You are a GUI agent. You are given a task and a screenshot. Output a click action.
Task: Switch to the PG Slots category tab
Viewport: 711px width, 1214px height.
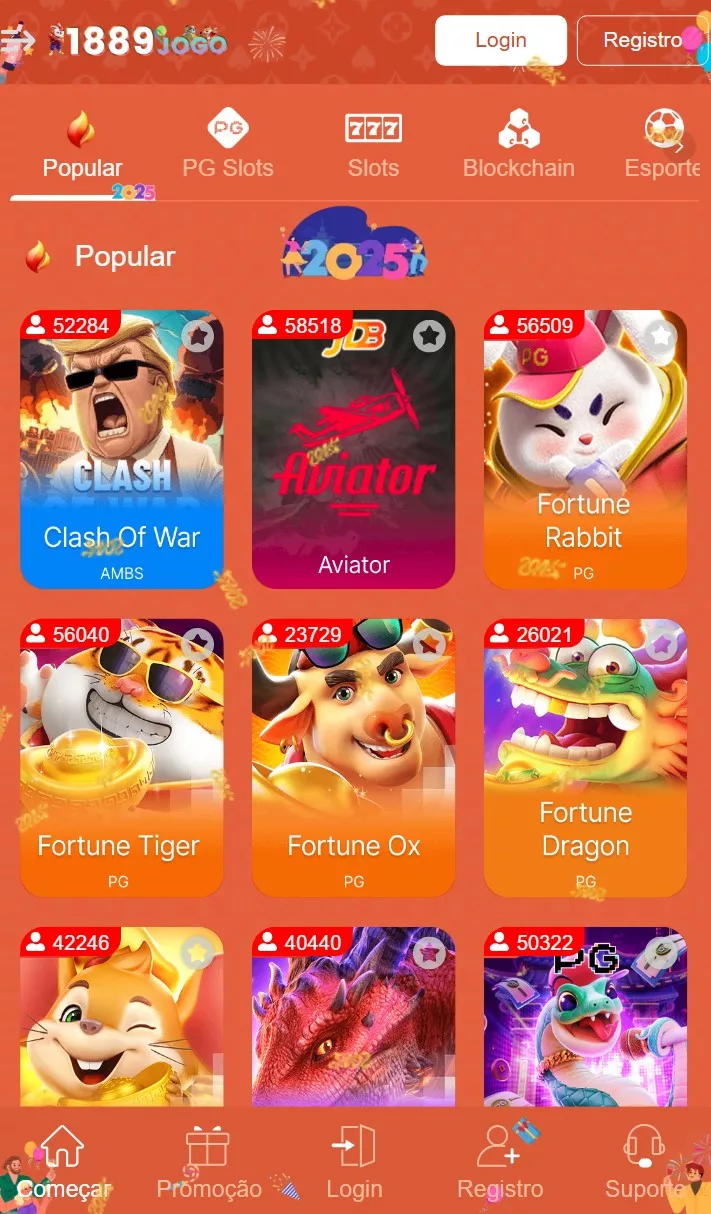pyautogui.click(x=227, y=146)
